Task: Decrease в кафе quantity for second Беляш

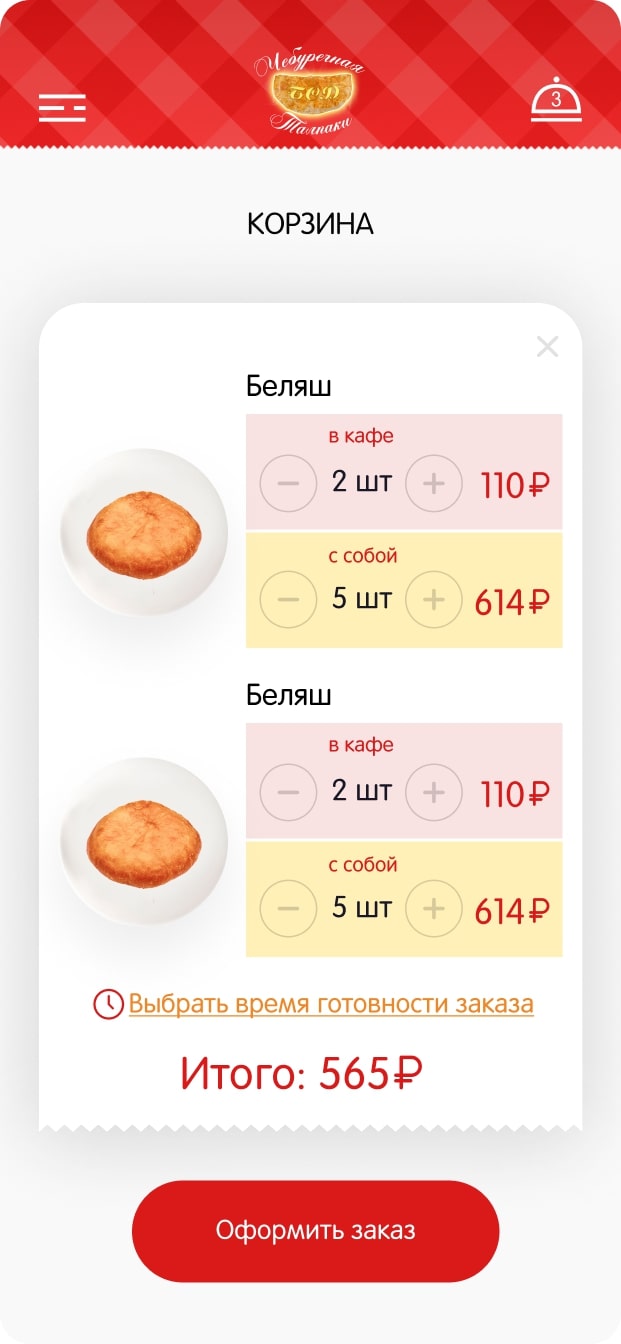Action: coord(288,792)
